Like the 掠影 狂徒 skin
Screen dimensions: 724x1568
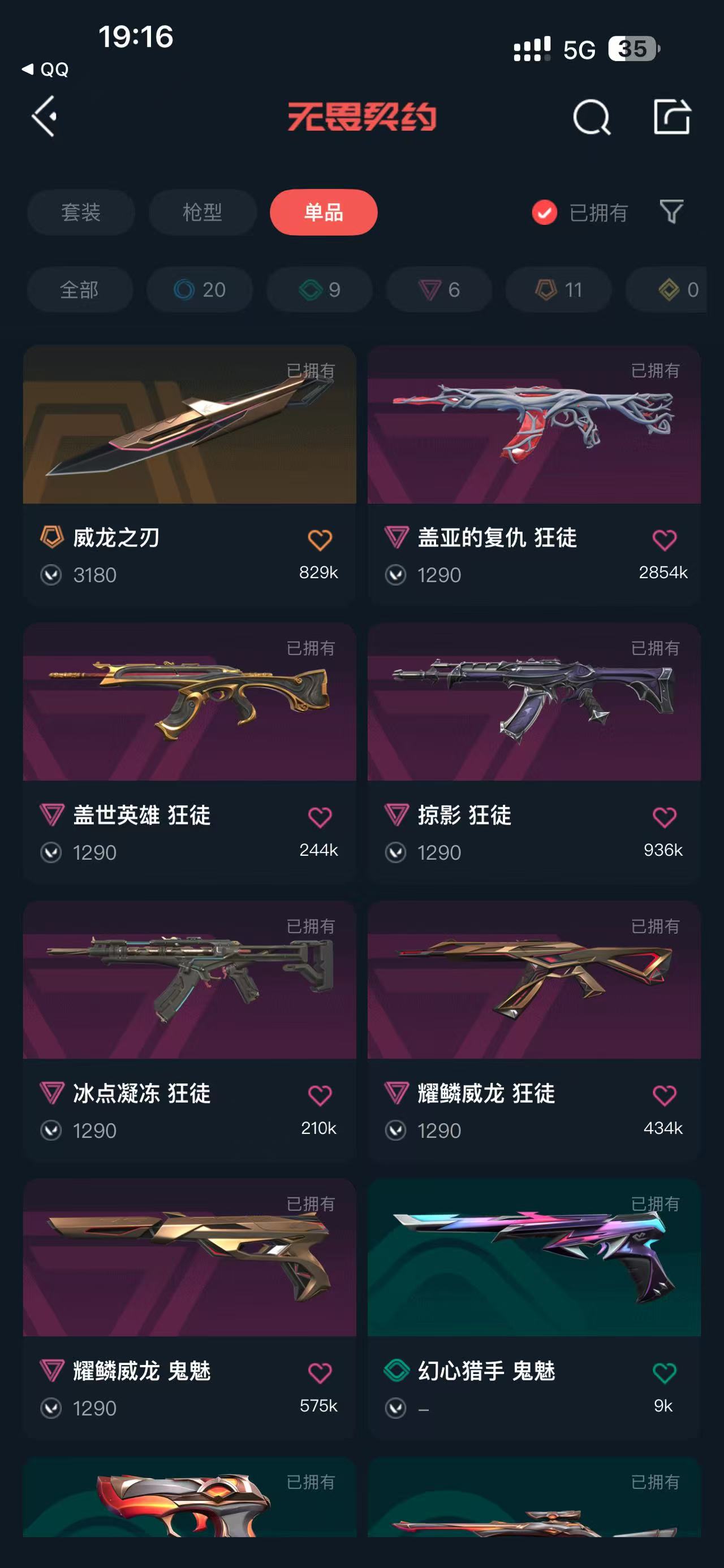coord(663,817)
